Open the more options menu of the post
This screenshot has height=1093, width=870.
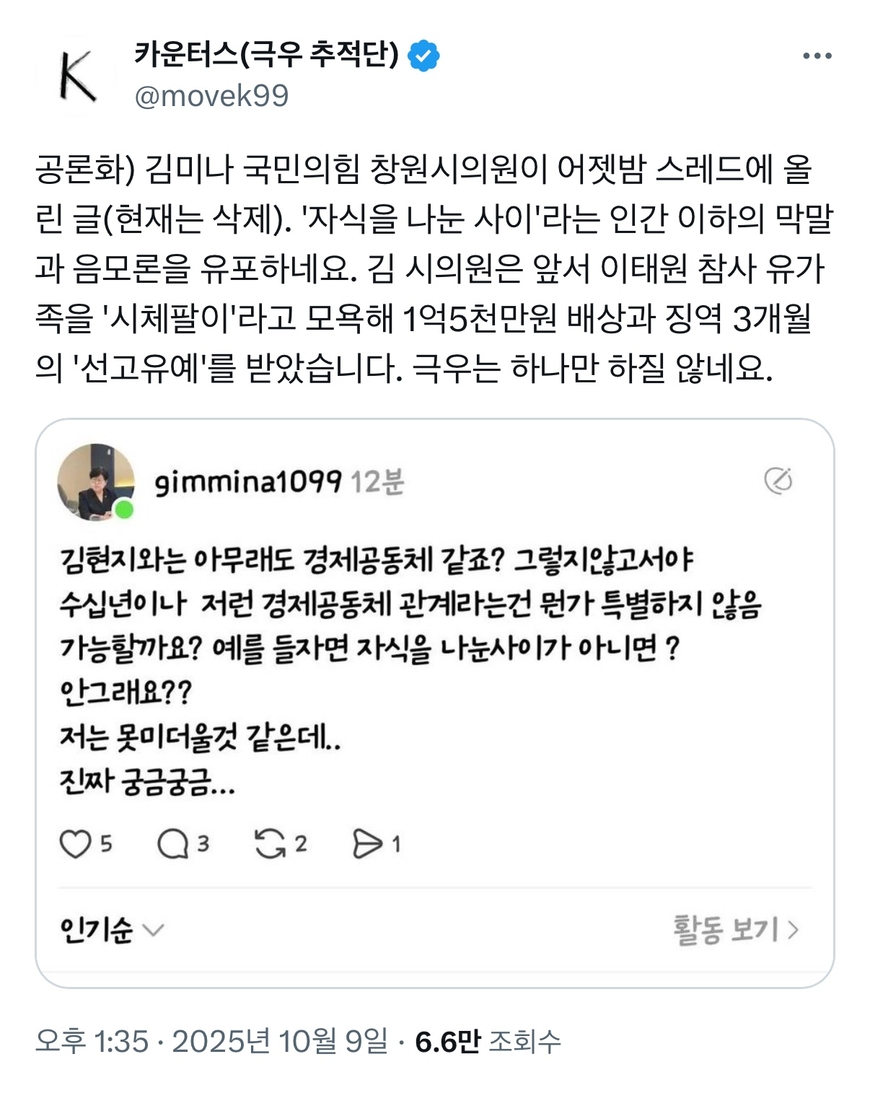pyautogui.click(x=817, y=57)
